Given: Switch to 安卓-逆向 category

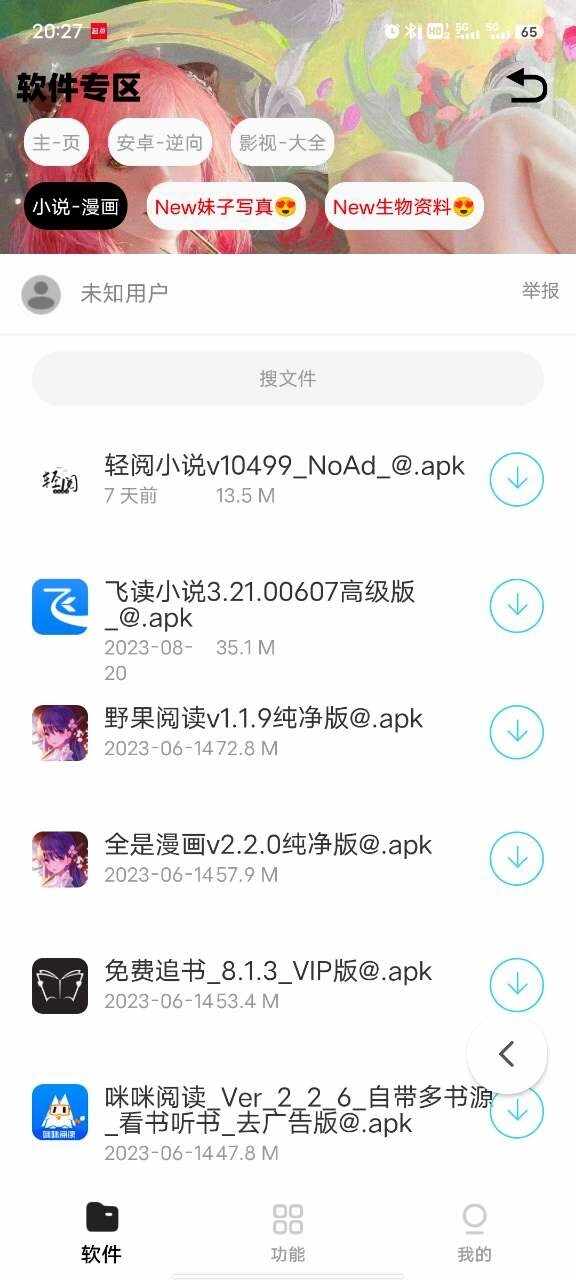Looking at the screenshot, I should click(159, 143).
